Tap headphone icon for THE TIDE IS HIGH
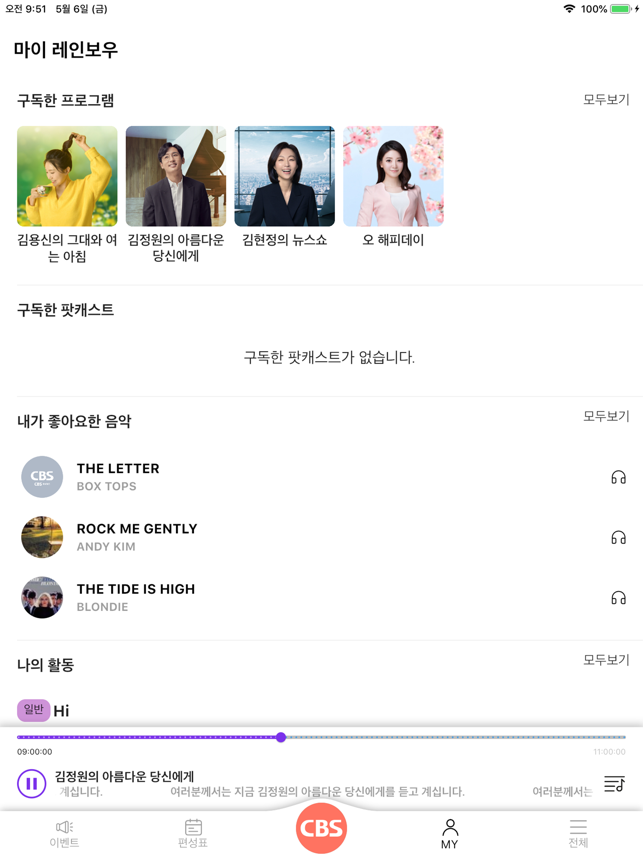The width and height of the screenshot is (643, 858). [x=618, y=598]
